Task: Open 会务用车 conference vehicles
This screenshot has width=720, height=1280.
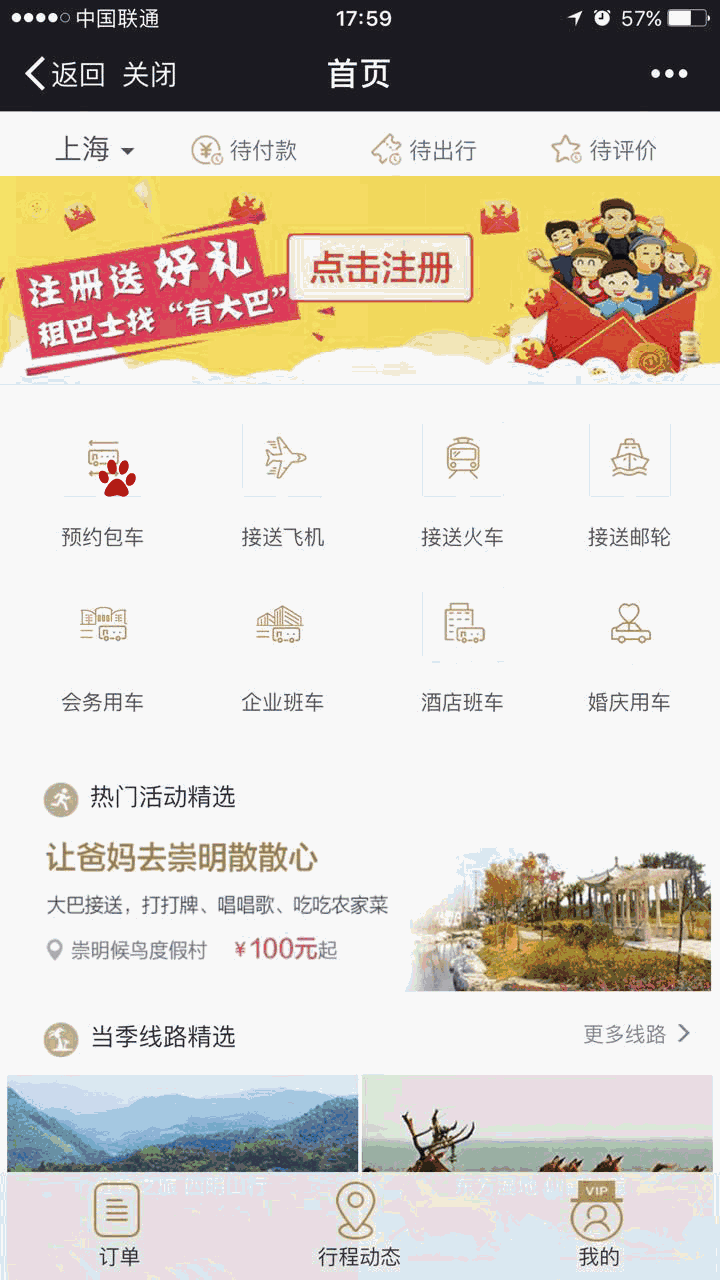Action: tap(103, 655)
